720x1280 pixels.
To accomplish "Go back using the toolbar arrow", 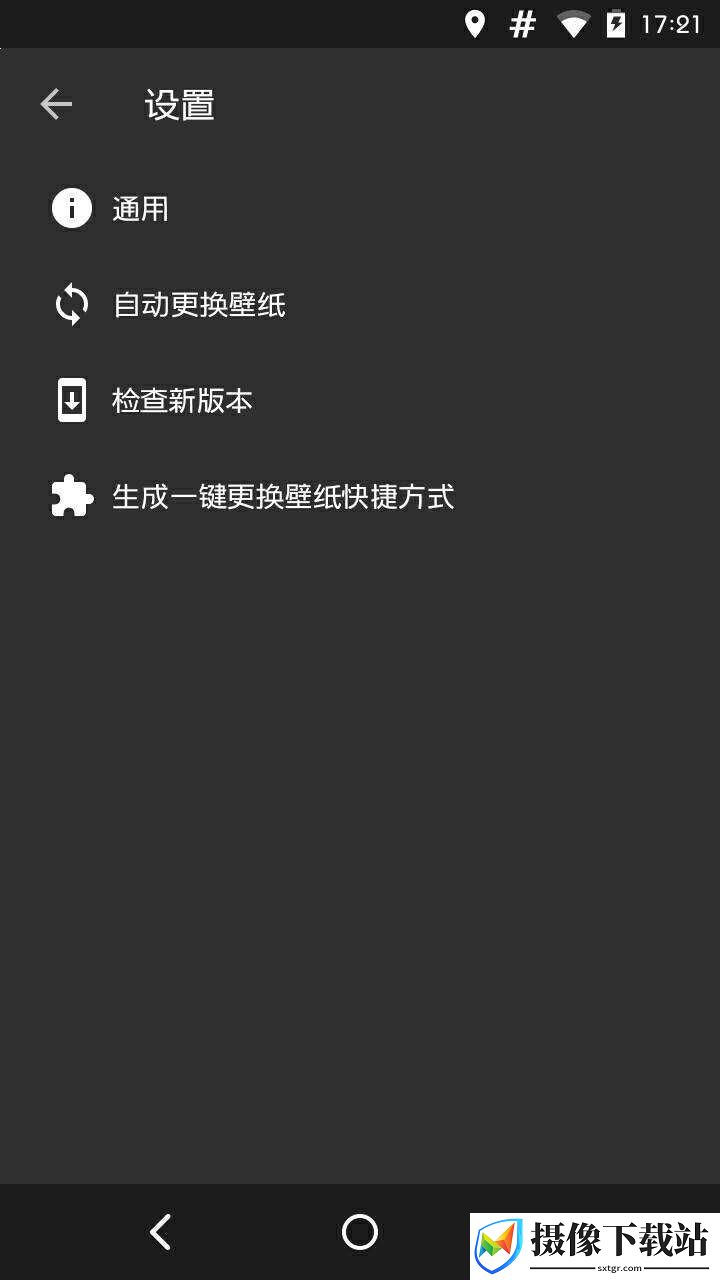I will pos(56,104).
